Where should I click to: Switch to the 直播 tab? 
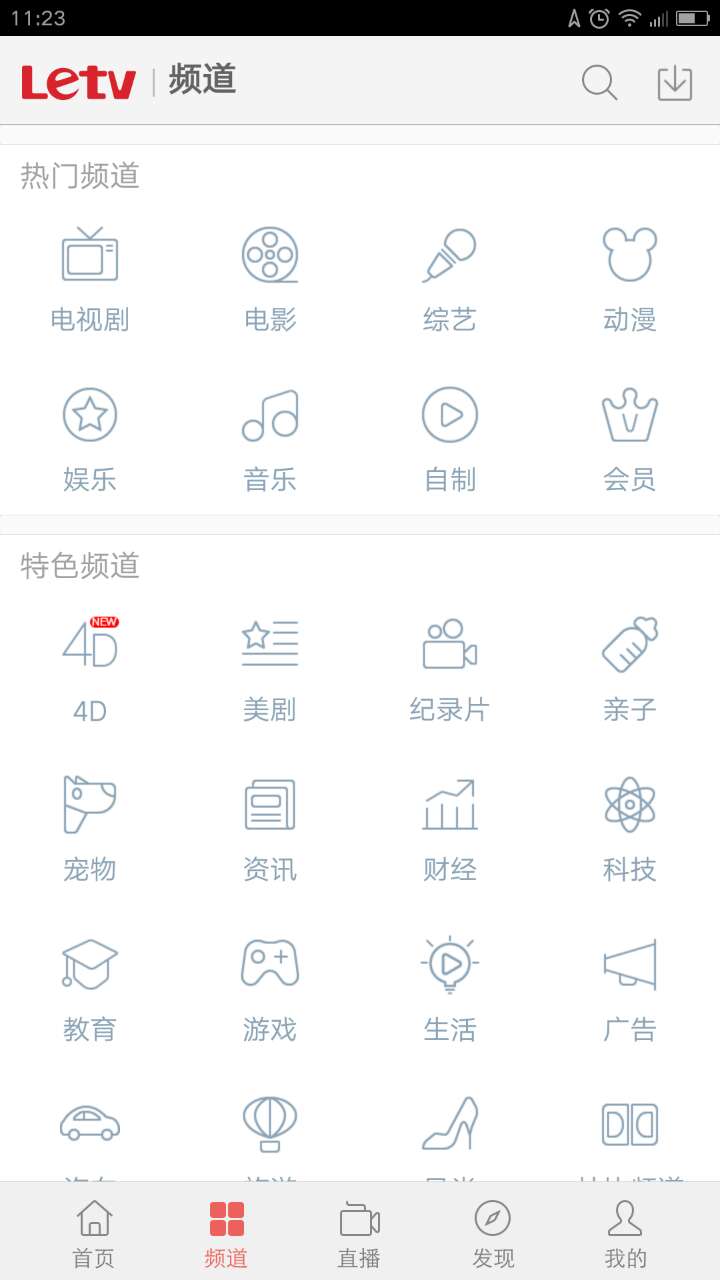359,1234
